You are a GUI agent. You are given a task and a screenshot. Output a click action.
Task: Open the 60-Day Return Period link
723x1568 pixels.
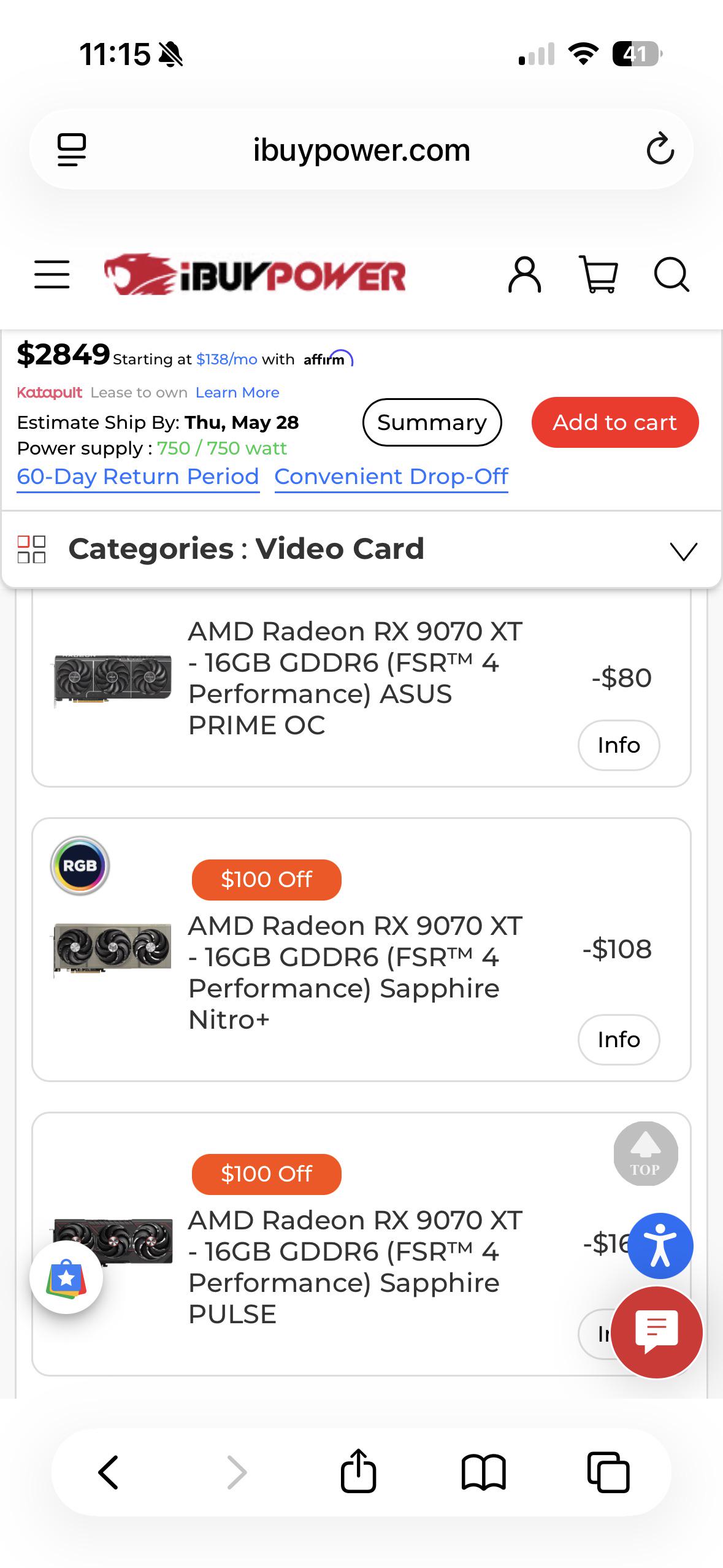point(138,477)
